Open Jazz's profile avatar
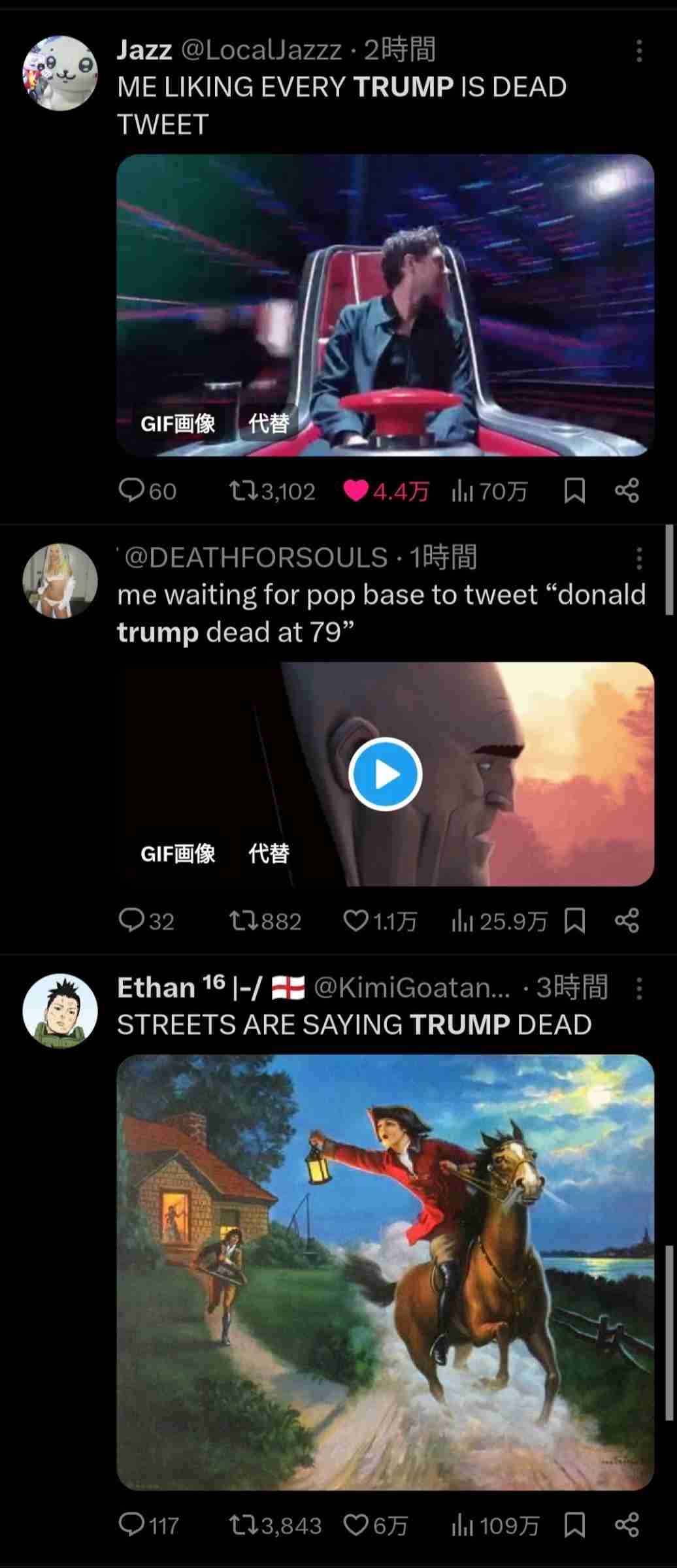 (x=60, y=73)
